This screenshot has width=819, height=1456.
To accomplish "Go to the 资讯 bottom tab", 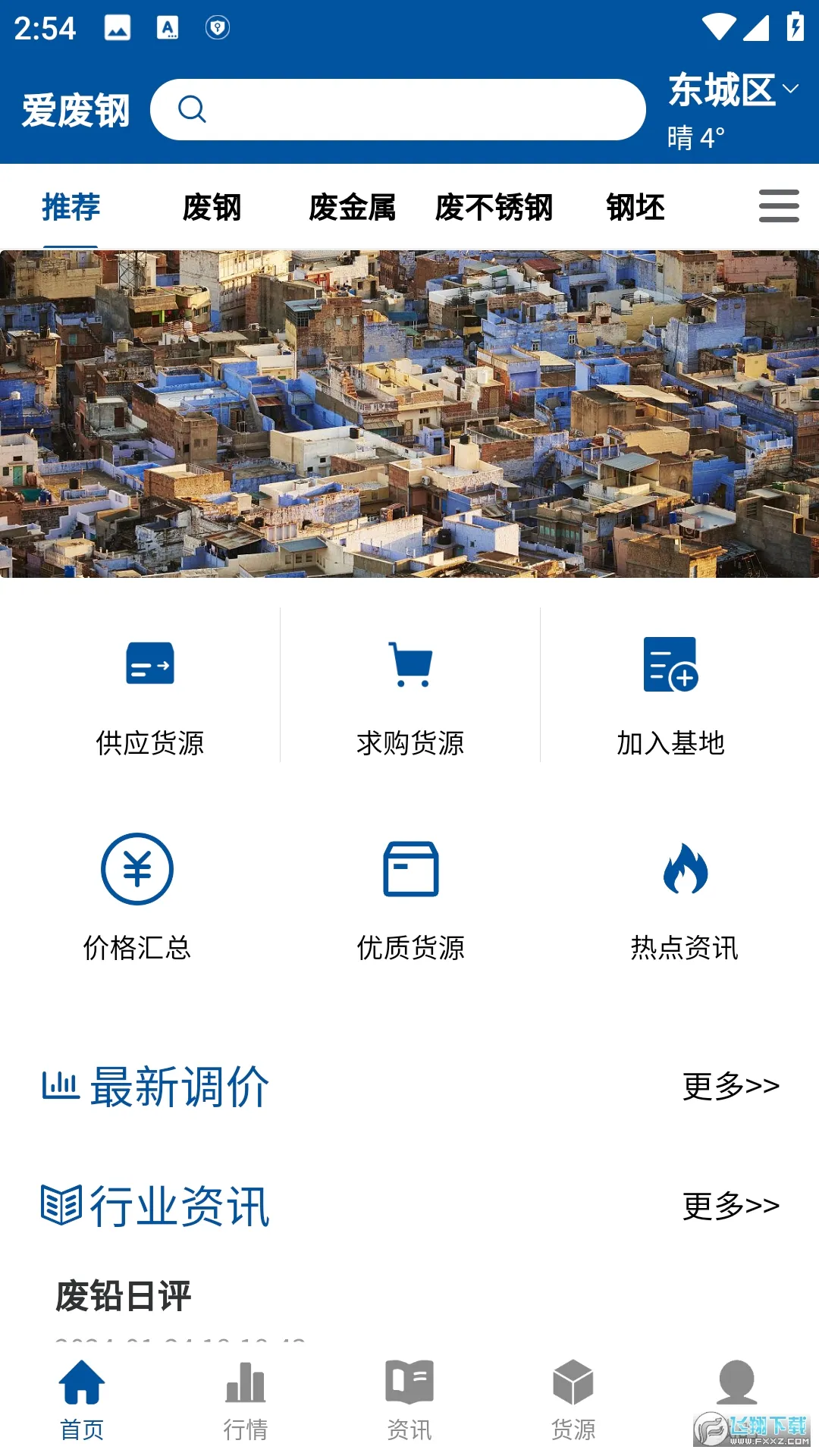I will [x=409, y=1401].
